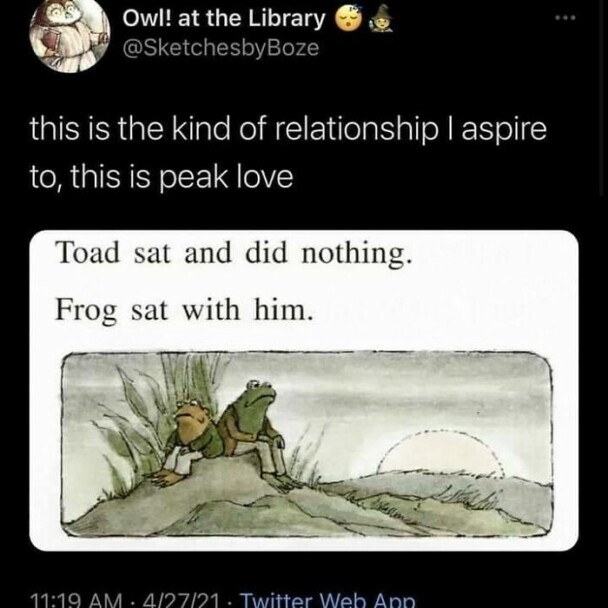
Task: Visit the @SketchesbyBoze profile handle
Action: coord(219,47)
